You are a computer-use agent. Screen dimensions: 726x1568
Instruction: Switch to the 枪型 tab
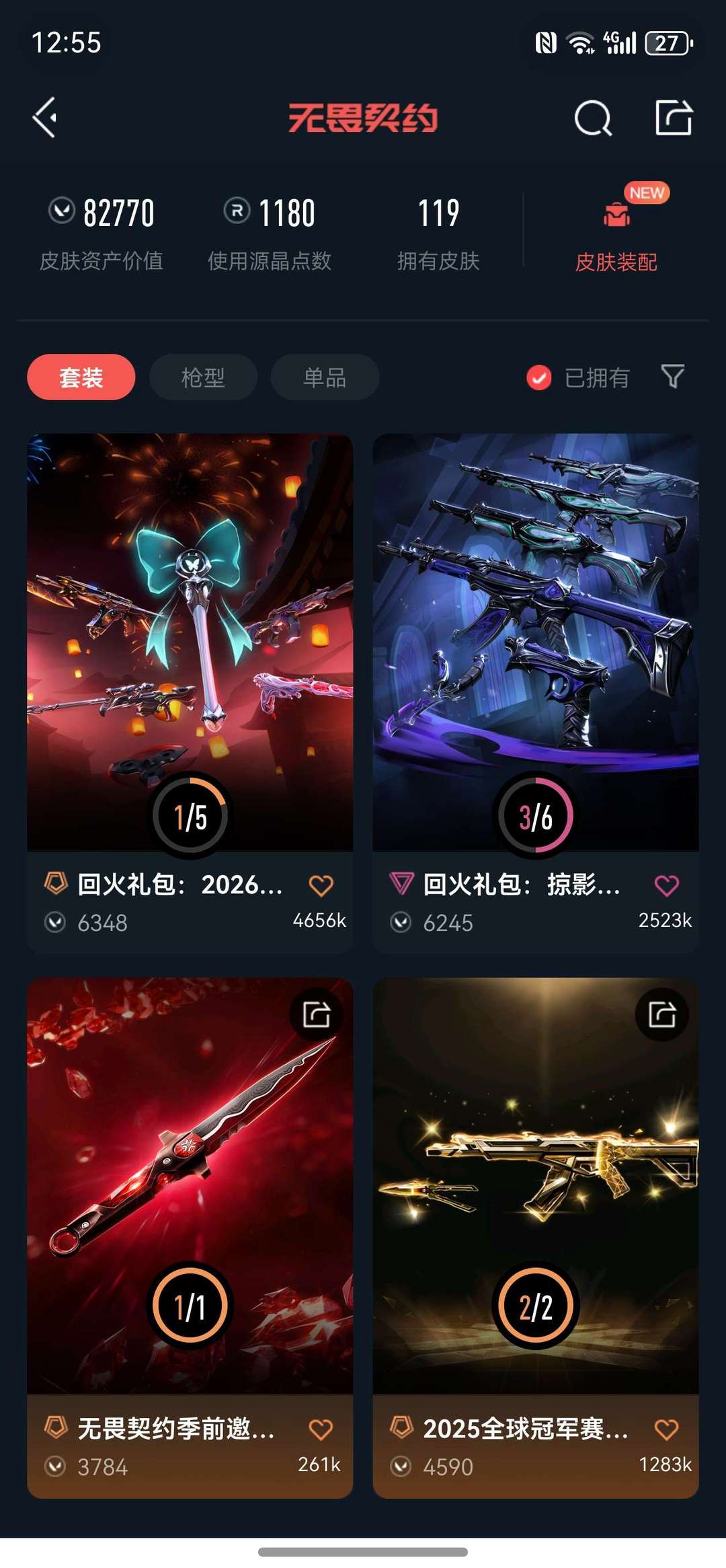coord(203,377)
